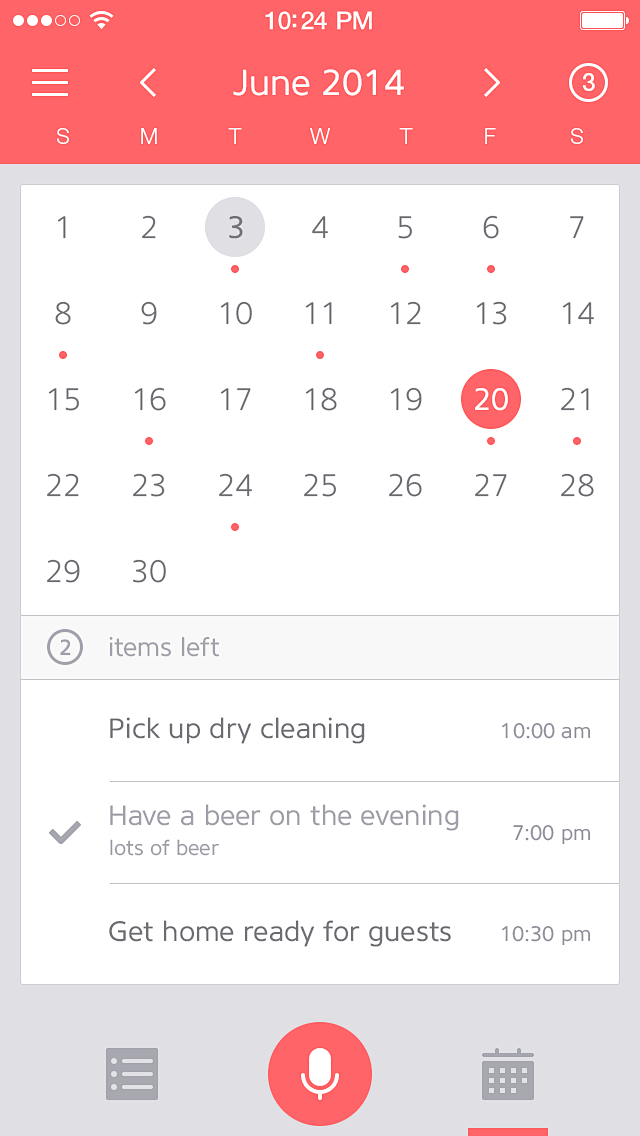The height and width of the screenshot is (1136, 640).
Task: Go to the previous month
Action: click(148, 83)
